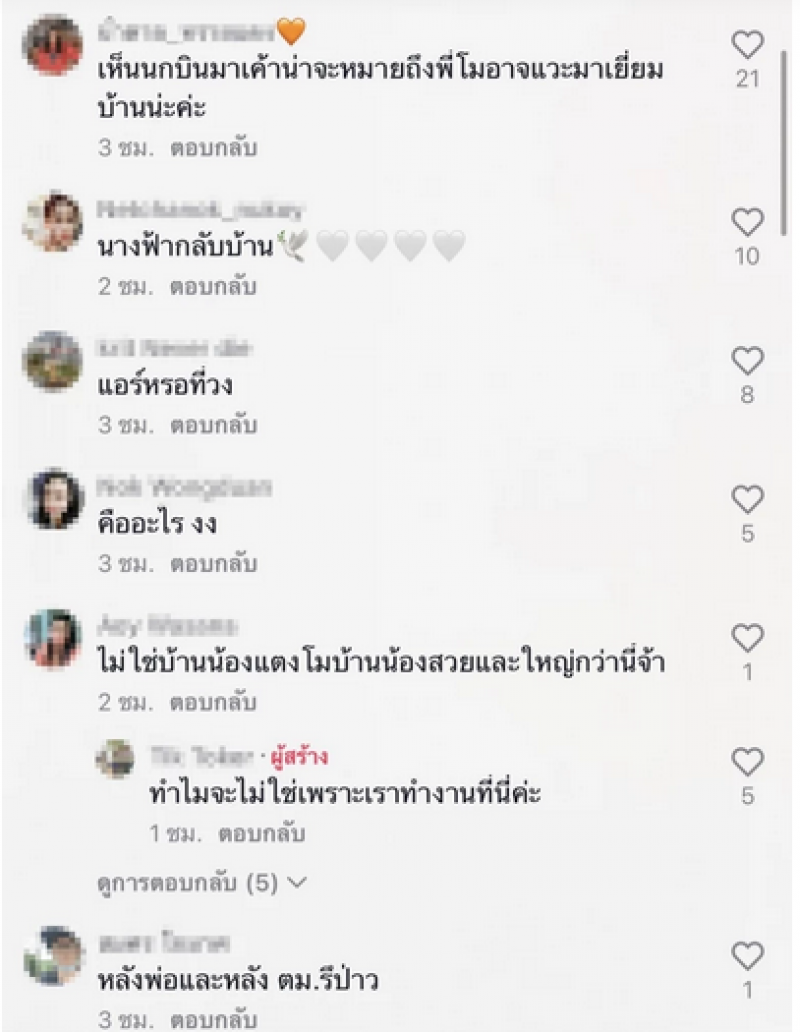Viewport: 800px width, 1032px height.
Task: Expand the 5 replies with ดูการตอบกลับ (5)
Action: (201, 884)
